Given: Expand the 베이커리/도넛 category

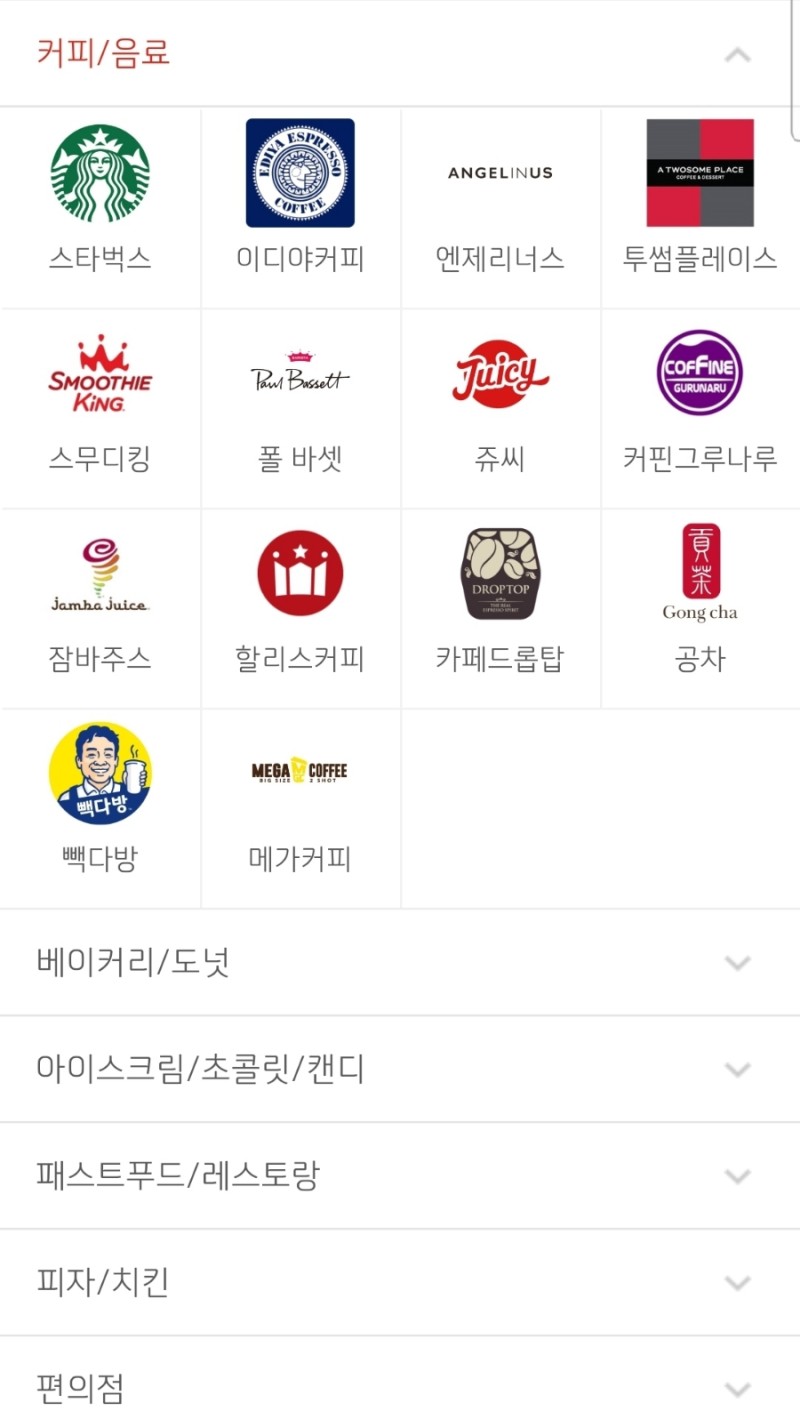Looking at the screenshot, I should tap(400, 962).
